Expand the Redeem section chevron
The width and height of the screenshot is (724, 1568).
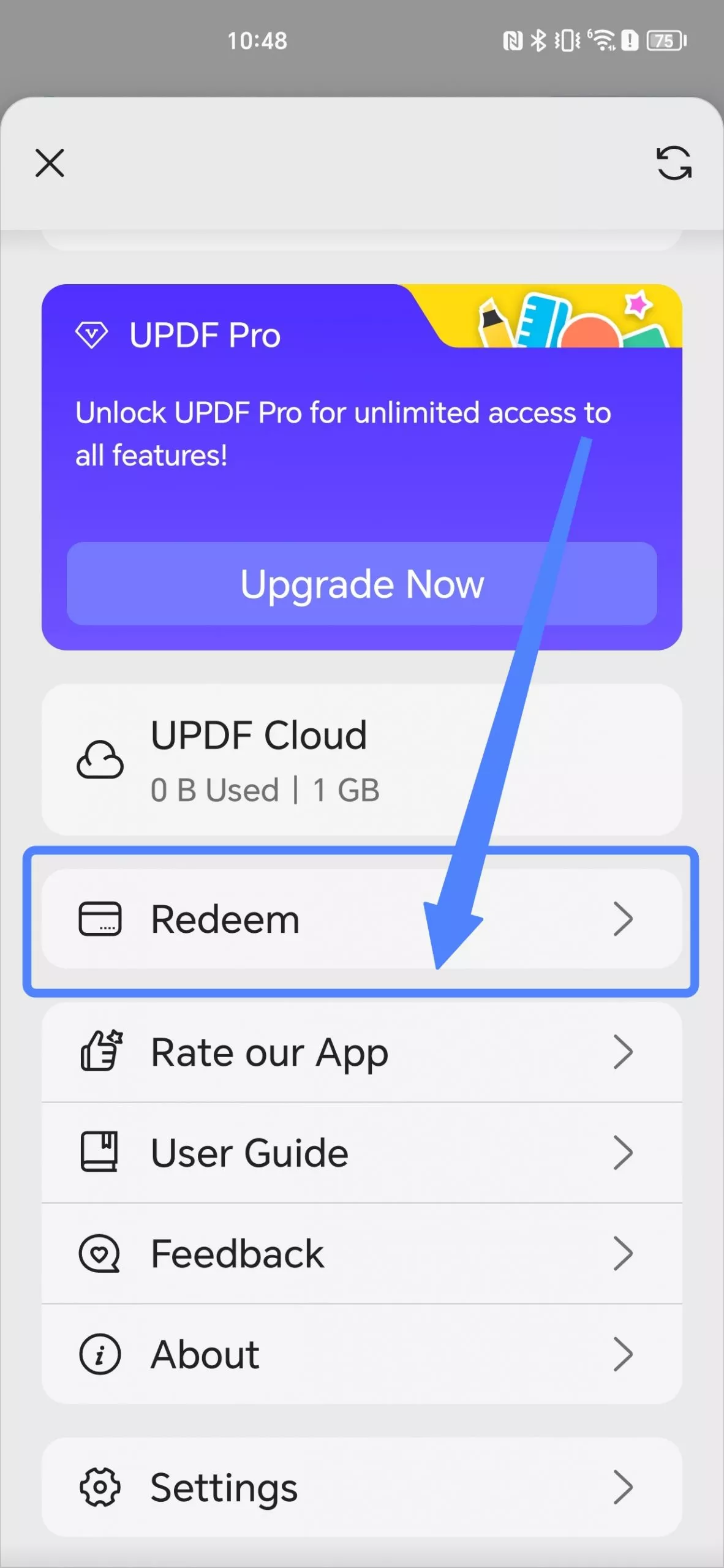(x=625, y=918)
